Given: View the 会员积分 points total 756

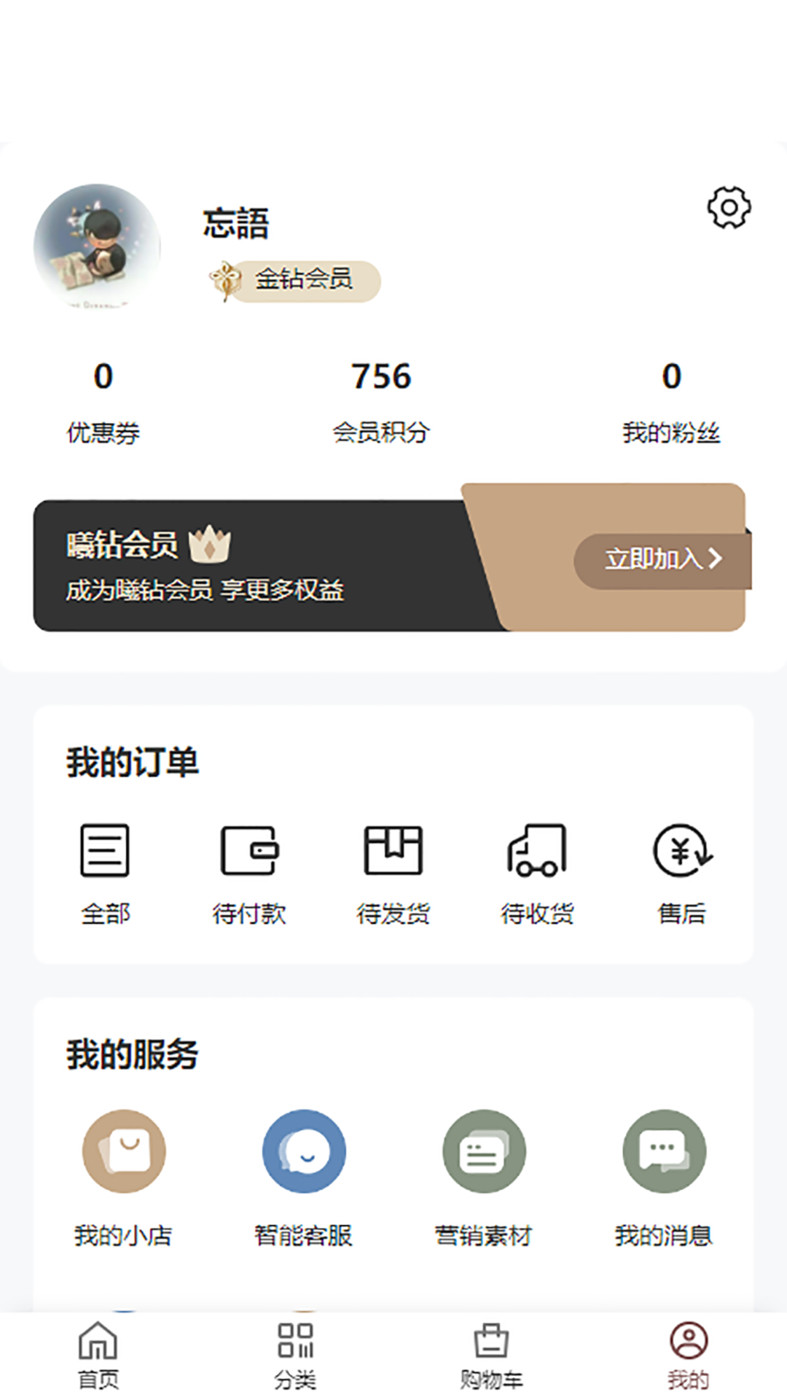Looking at the screenshot, I should tap(381, 398).
